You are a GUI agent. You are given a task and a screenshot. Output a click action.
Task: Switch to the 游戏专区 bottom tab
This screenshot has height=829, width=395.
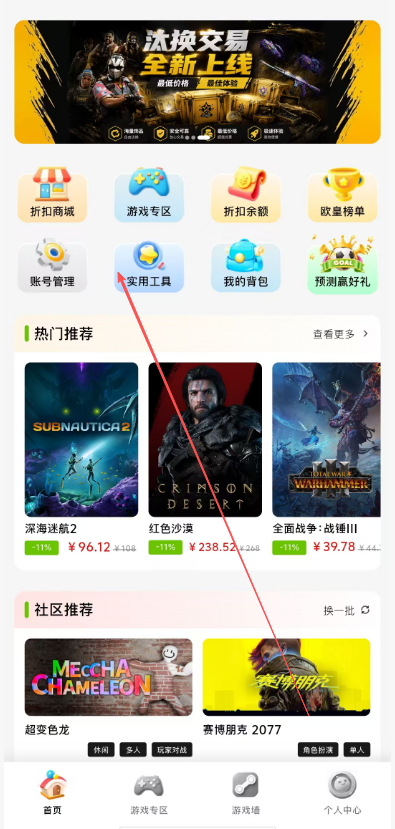pos(149,792)
